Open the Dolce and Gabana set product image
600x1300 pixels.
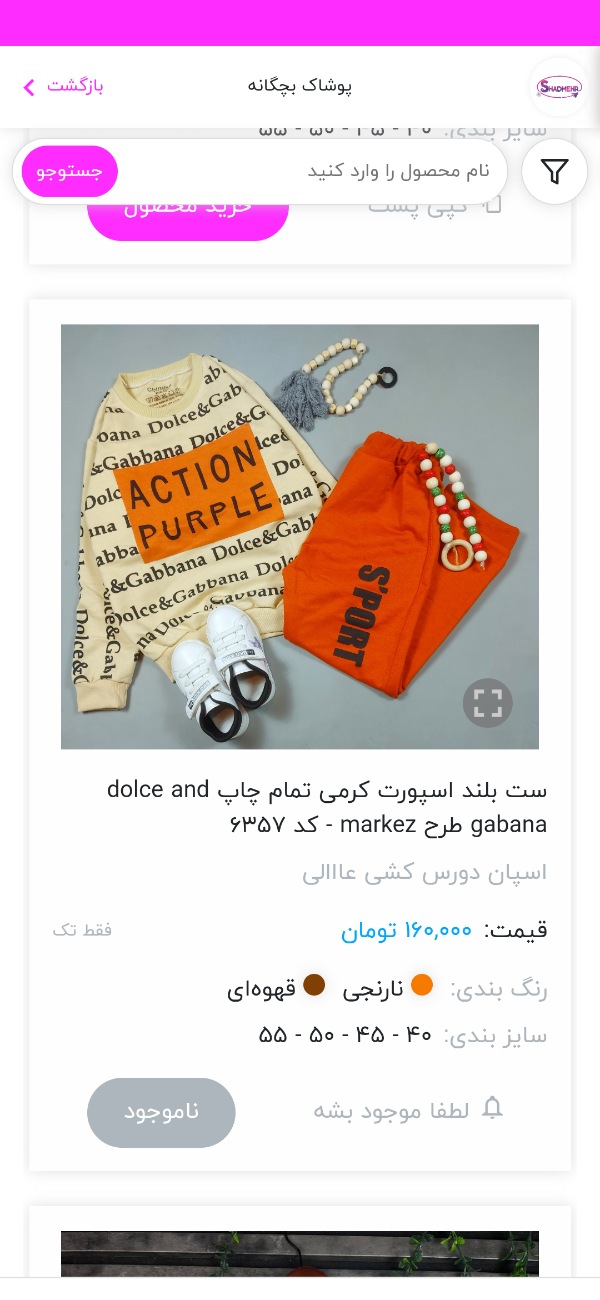300,536
